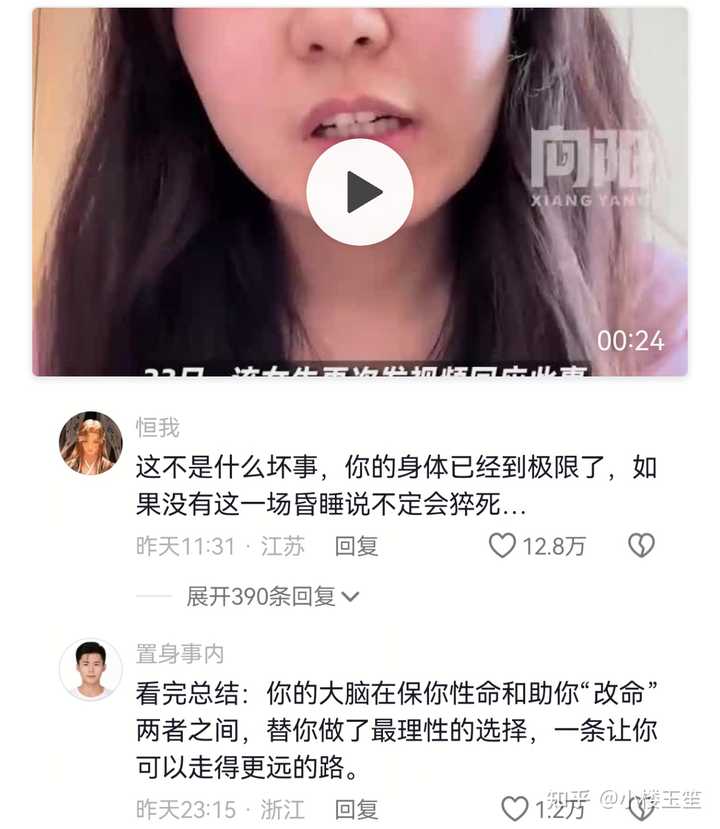Expand the 390 replies
The height and width of the screenshot is (829, 720).
pos(272,597)
